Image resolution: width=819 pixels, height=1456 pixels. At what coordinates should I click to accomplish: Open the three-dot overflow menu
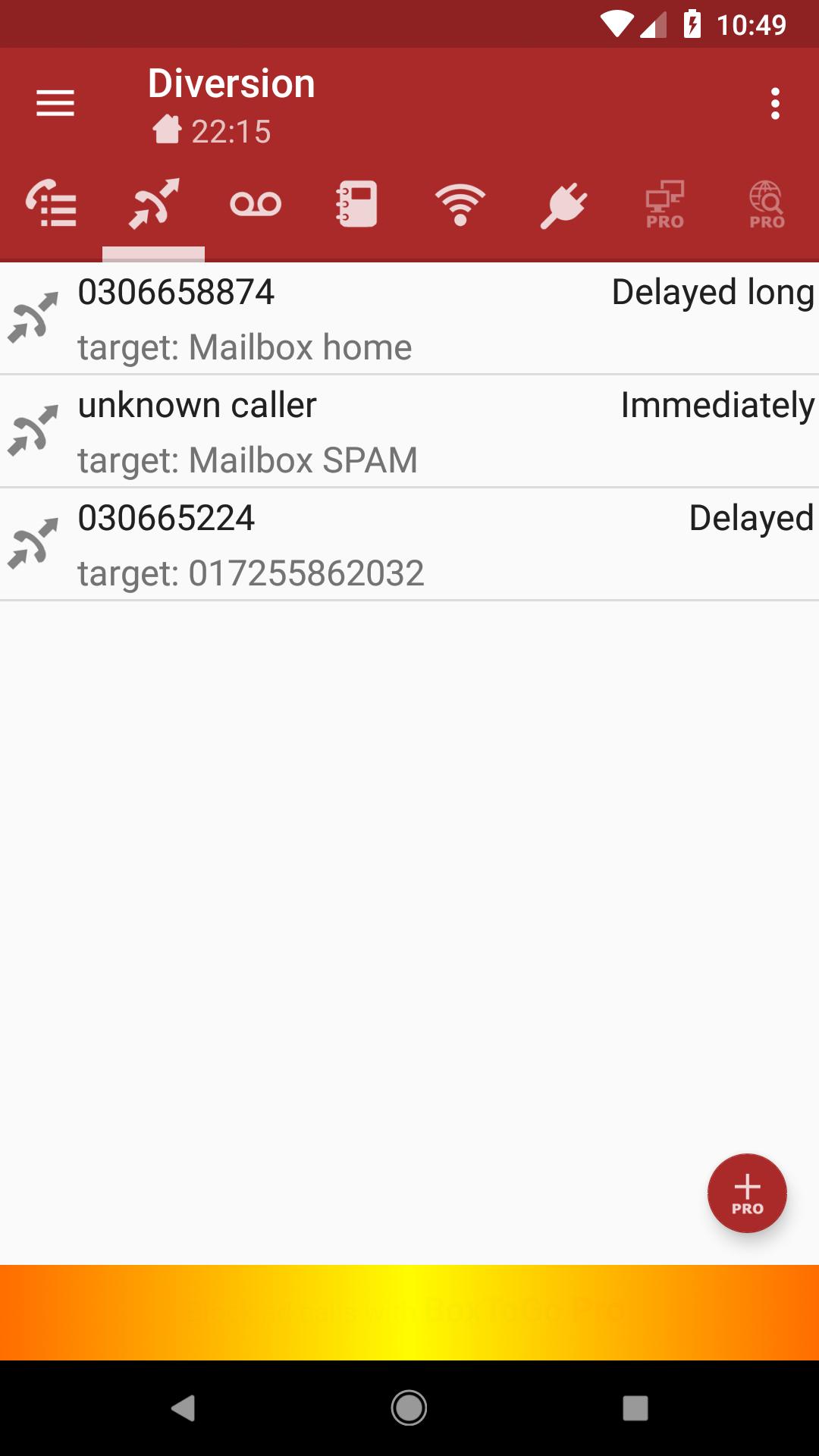point(774,104)
